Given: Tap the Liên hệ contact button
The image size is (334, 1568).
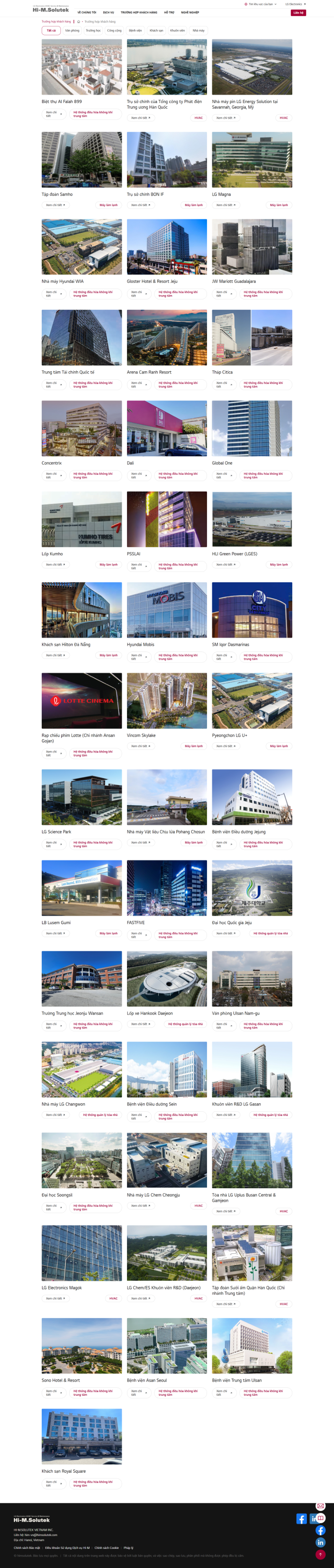Looking at the screenshot, I should pyautogui.click(x=298, y=13).
